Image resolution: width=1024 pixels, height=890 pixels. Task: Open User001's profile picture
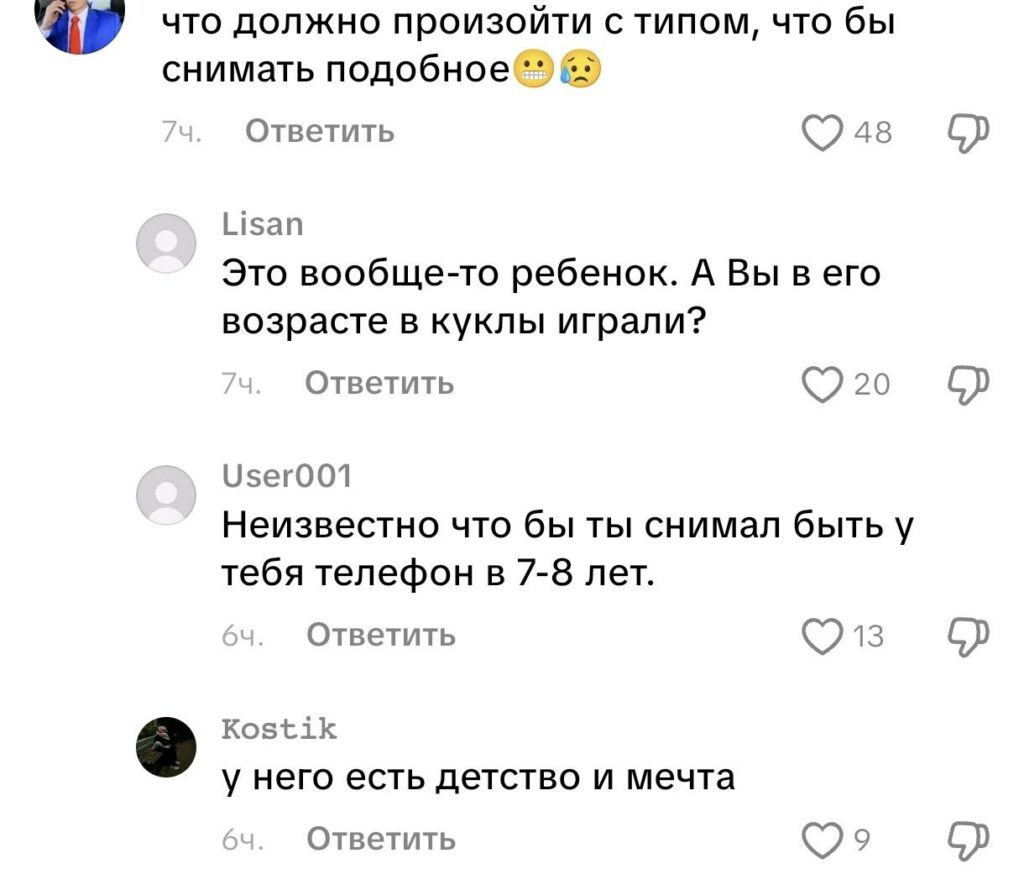[x=167, y=495]
